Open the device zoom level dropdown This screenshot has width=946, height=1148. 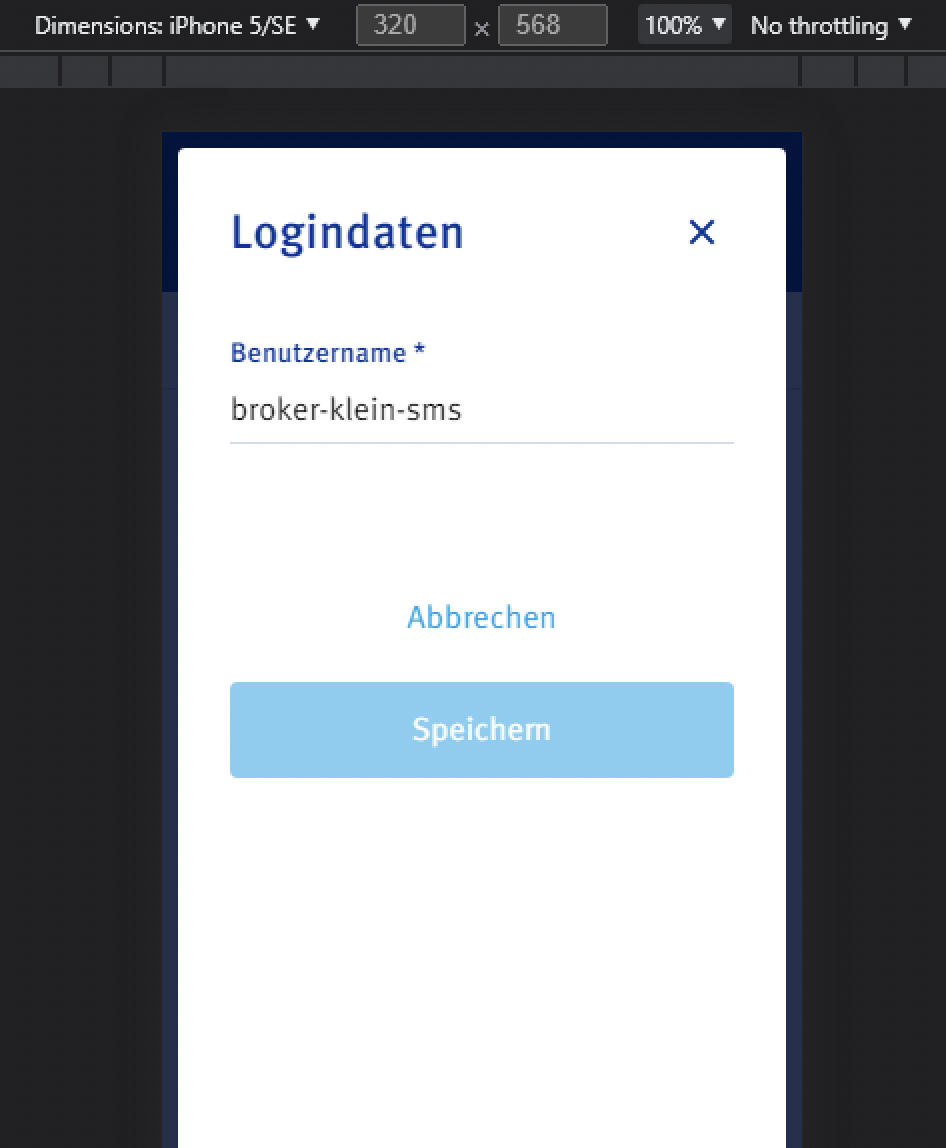(x=684, y=25)
